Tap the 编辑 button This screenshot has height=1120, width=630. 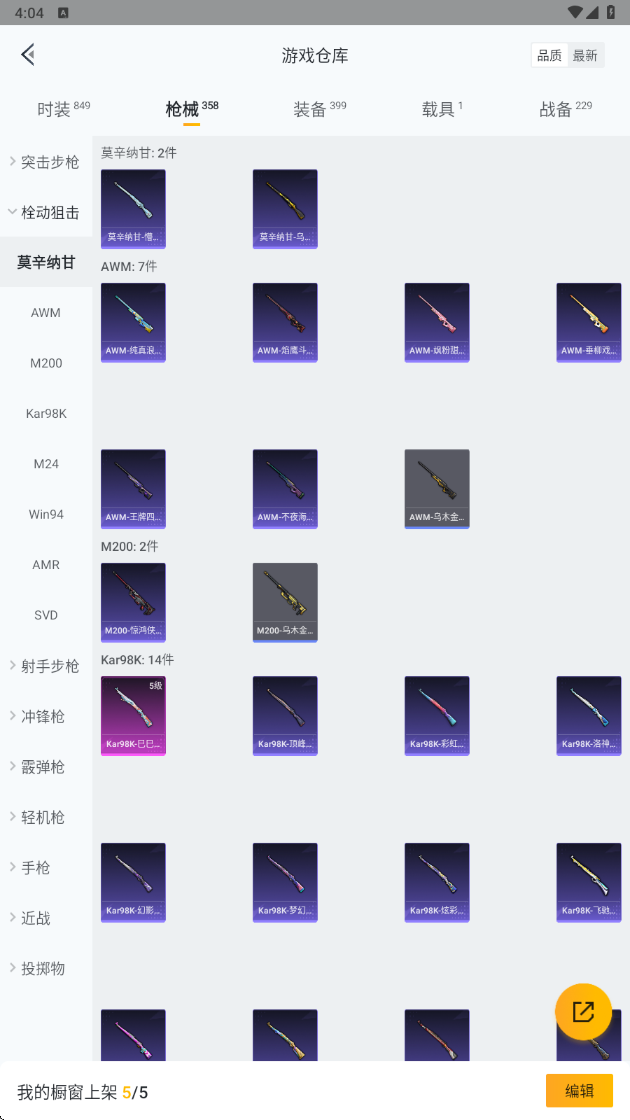tap(579, 1091)
